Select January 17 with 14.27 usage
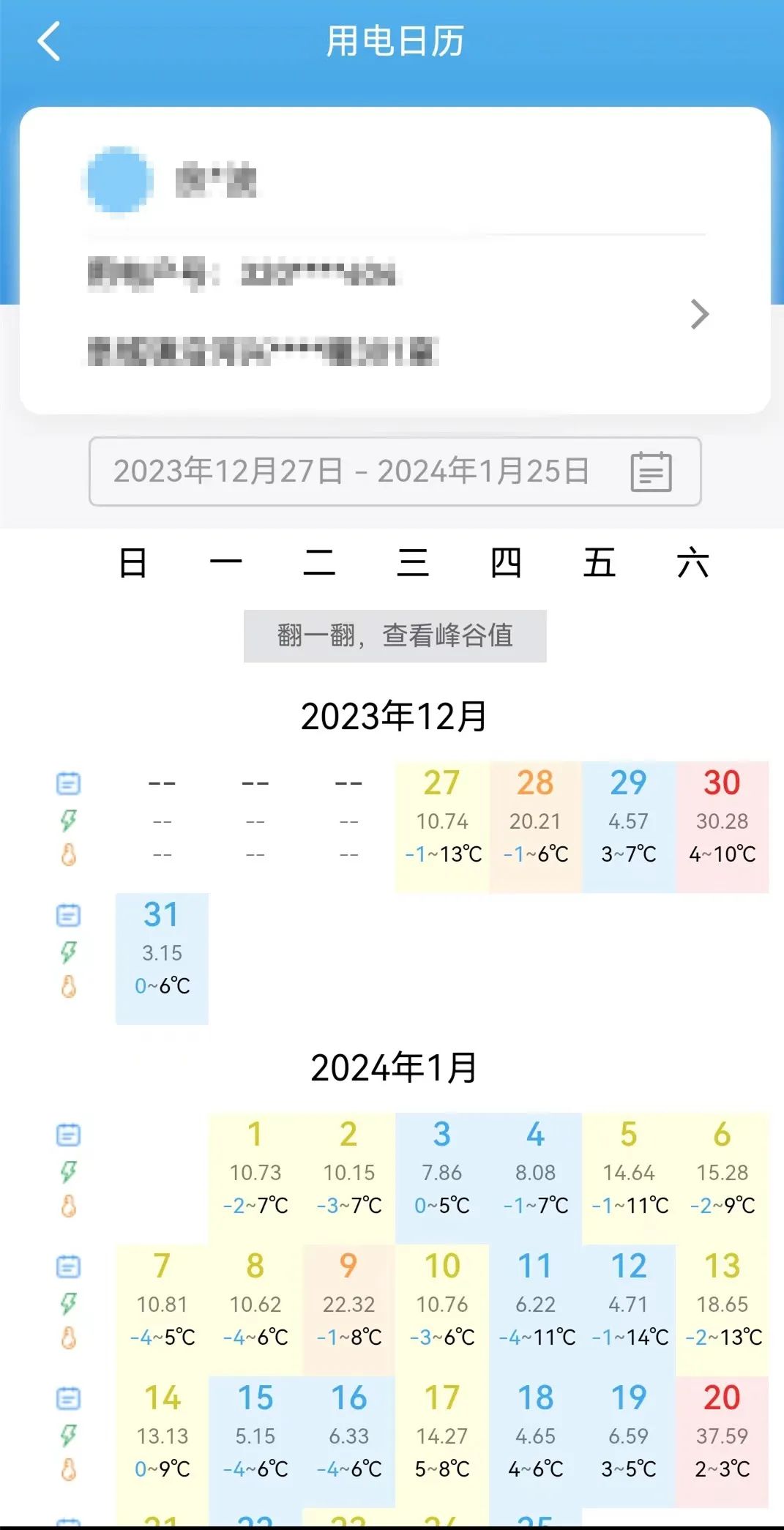Screen dimensions: 784x1530 pos(442,1441)
